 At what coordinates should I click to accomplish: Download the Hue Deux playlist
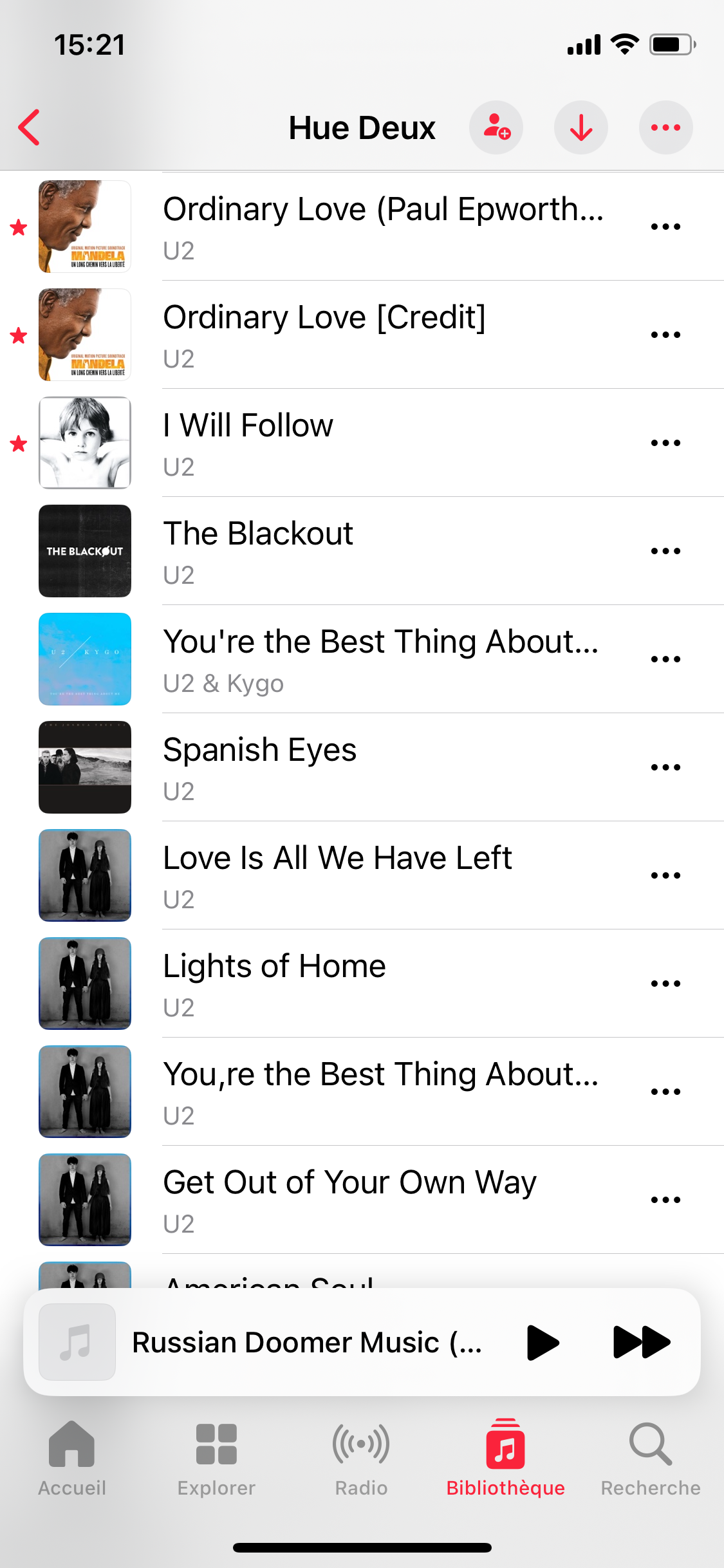(x=581, y=127)
